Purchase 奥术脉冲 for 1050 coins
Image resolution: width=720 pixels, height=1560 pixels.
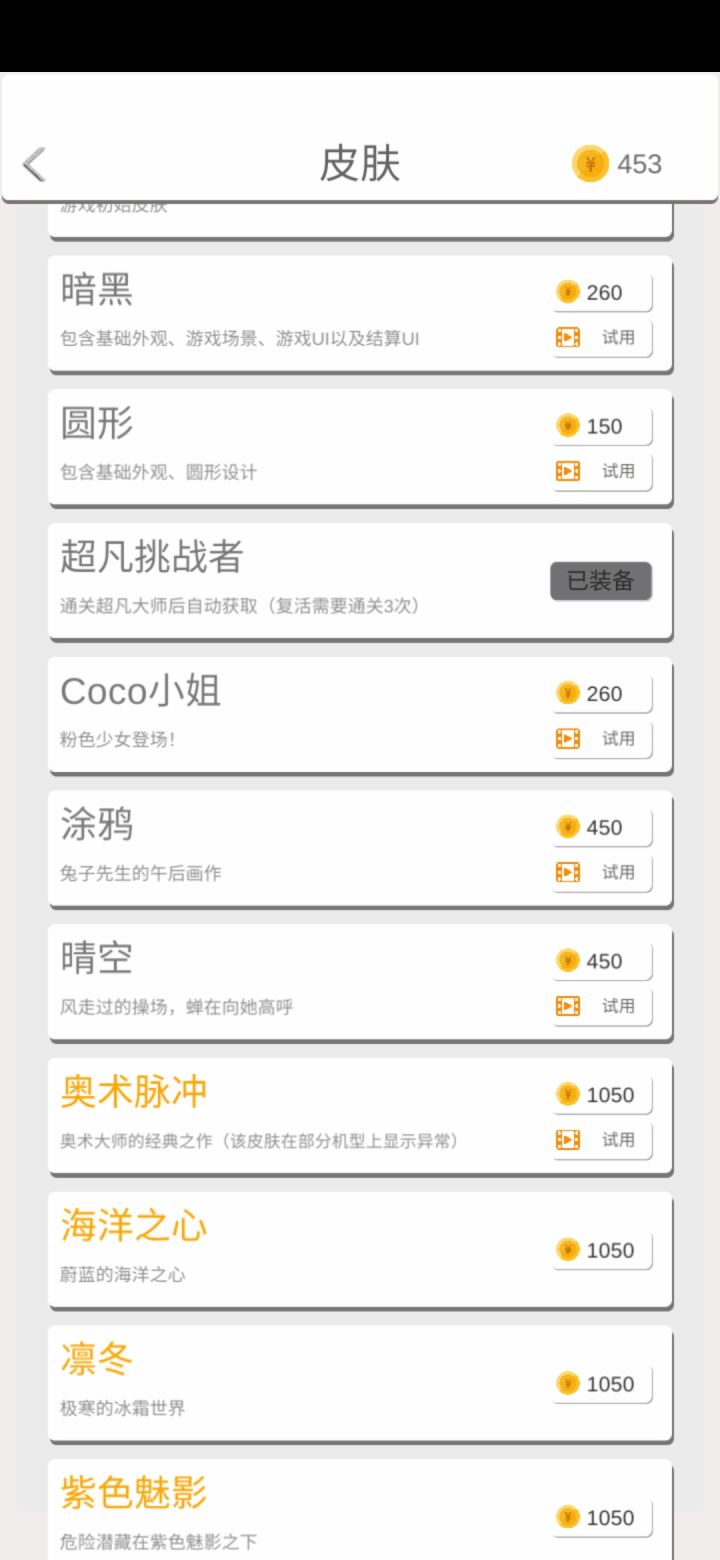tap(602, 1095)
